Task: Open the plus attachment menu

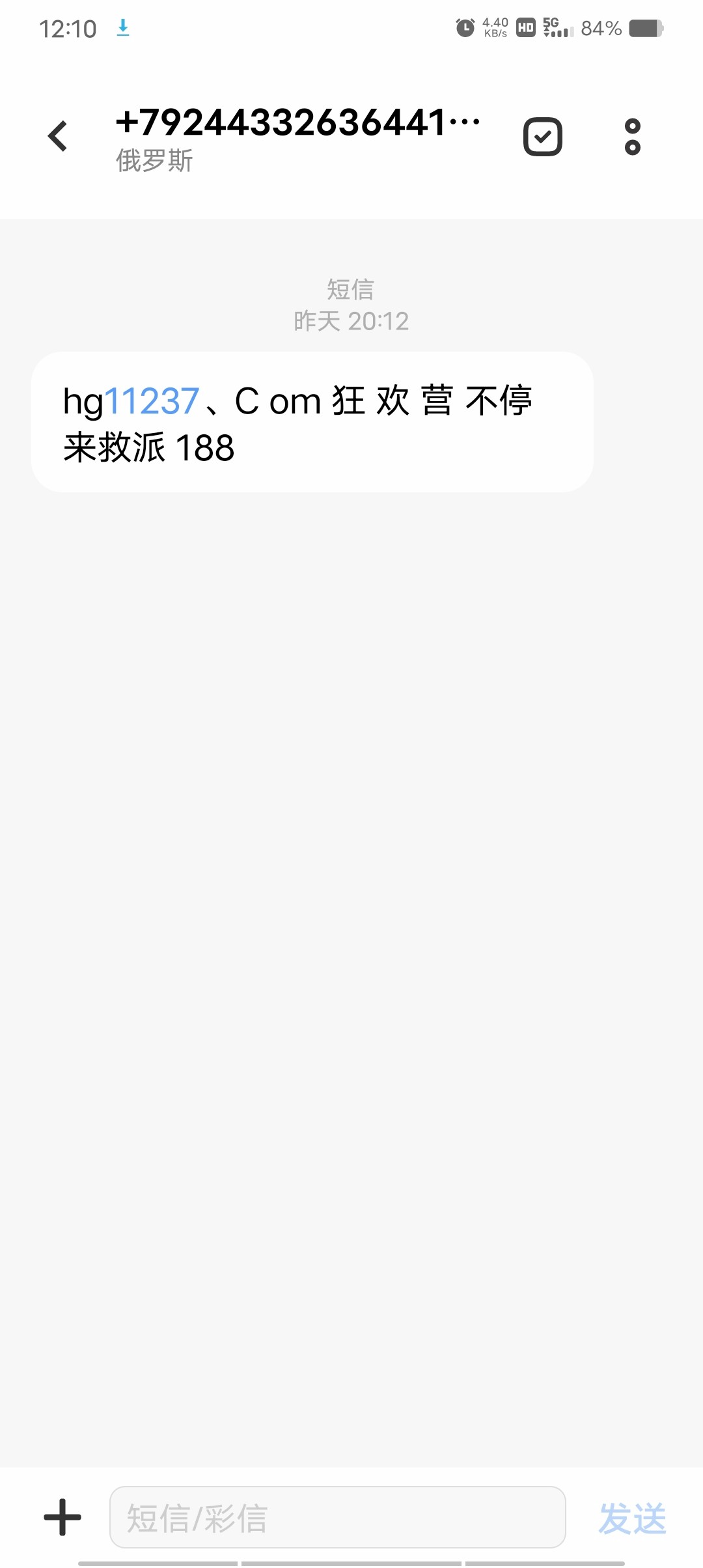Action: pyautogui.click(x=62, y=1517)
